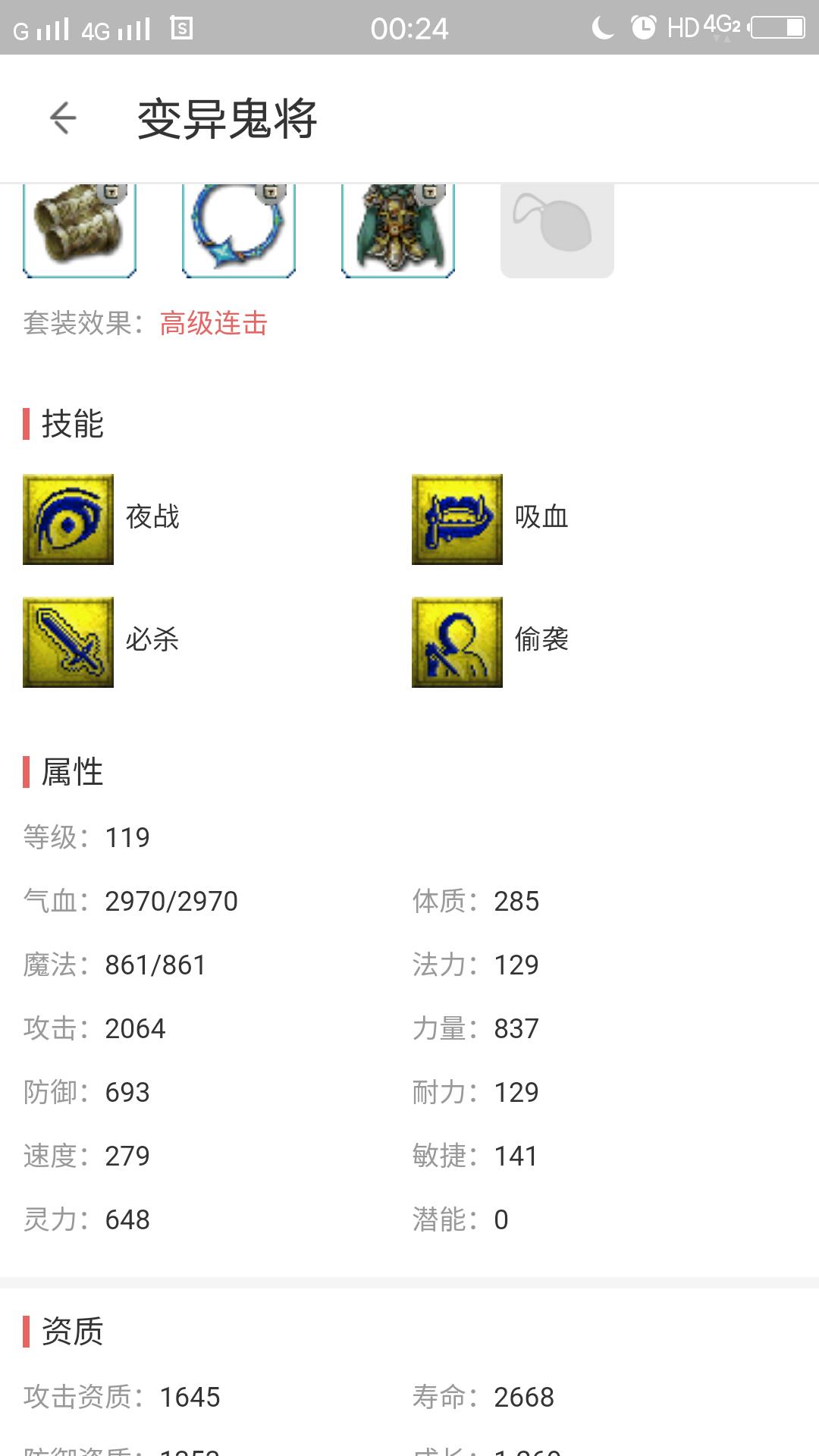The height and width of the screenshot is (1456, 819).
Task: View the 必杀 skill details
Action: point(68,642)
